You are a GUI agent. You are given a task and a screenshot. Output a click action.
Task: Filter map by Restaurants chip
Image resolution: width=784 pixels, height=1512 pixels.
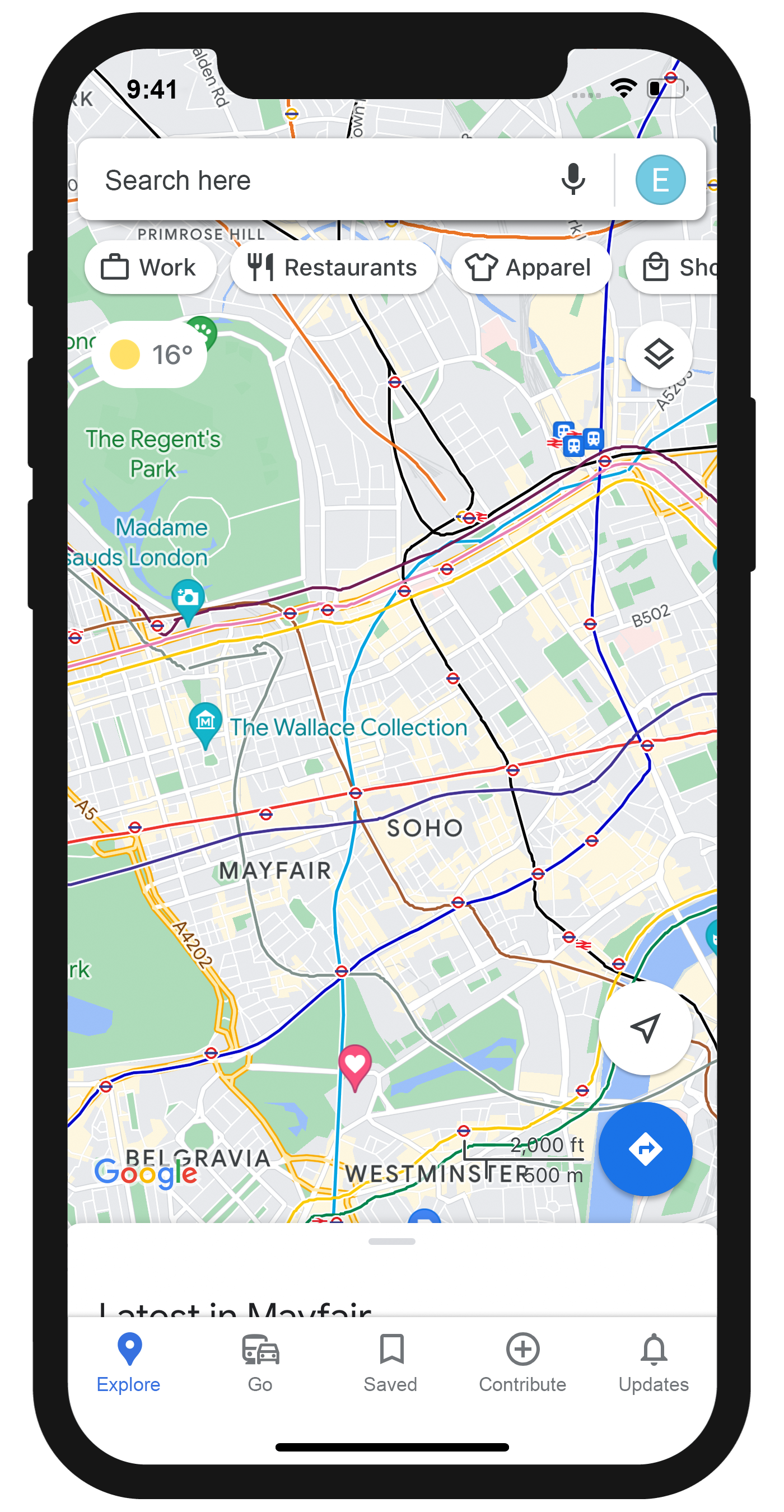(x=333, y=268)
